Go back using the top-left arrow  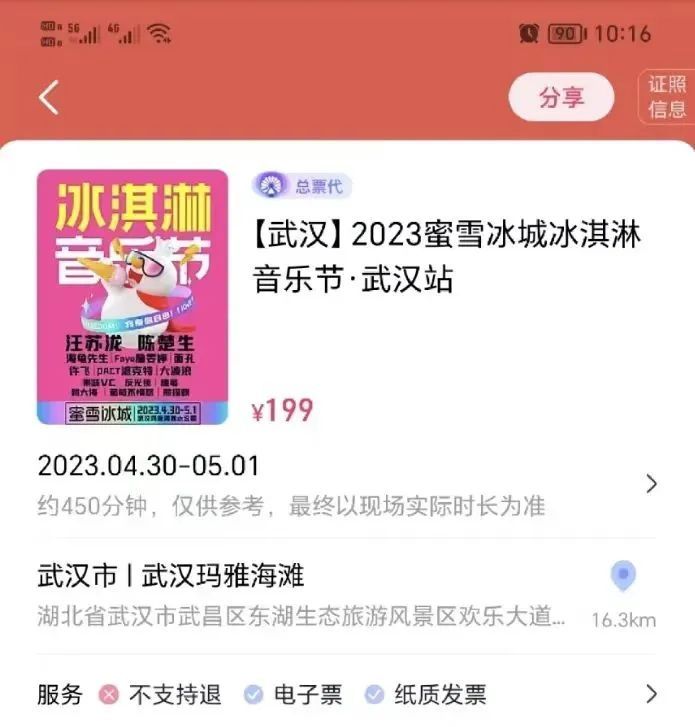tap(48, 97)
